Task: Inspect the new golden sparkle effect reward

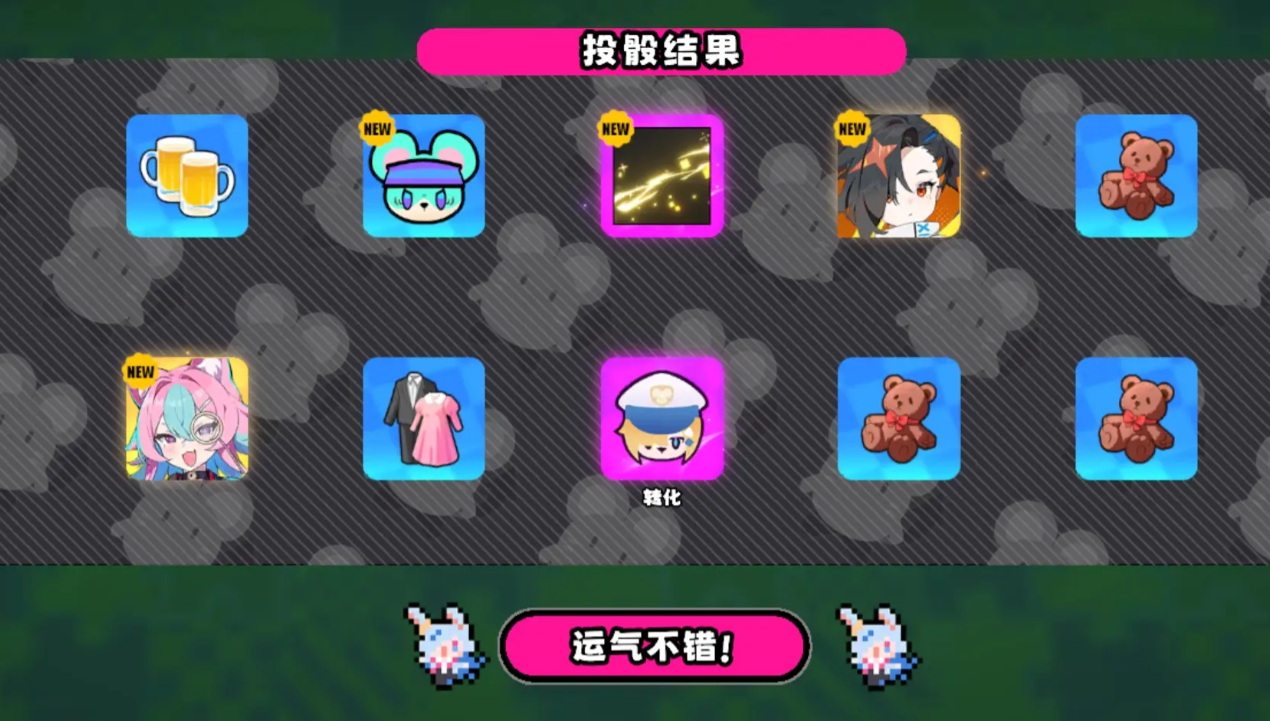Action: (662, 176)
